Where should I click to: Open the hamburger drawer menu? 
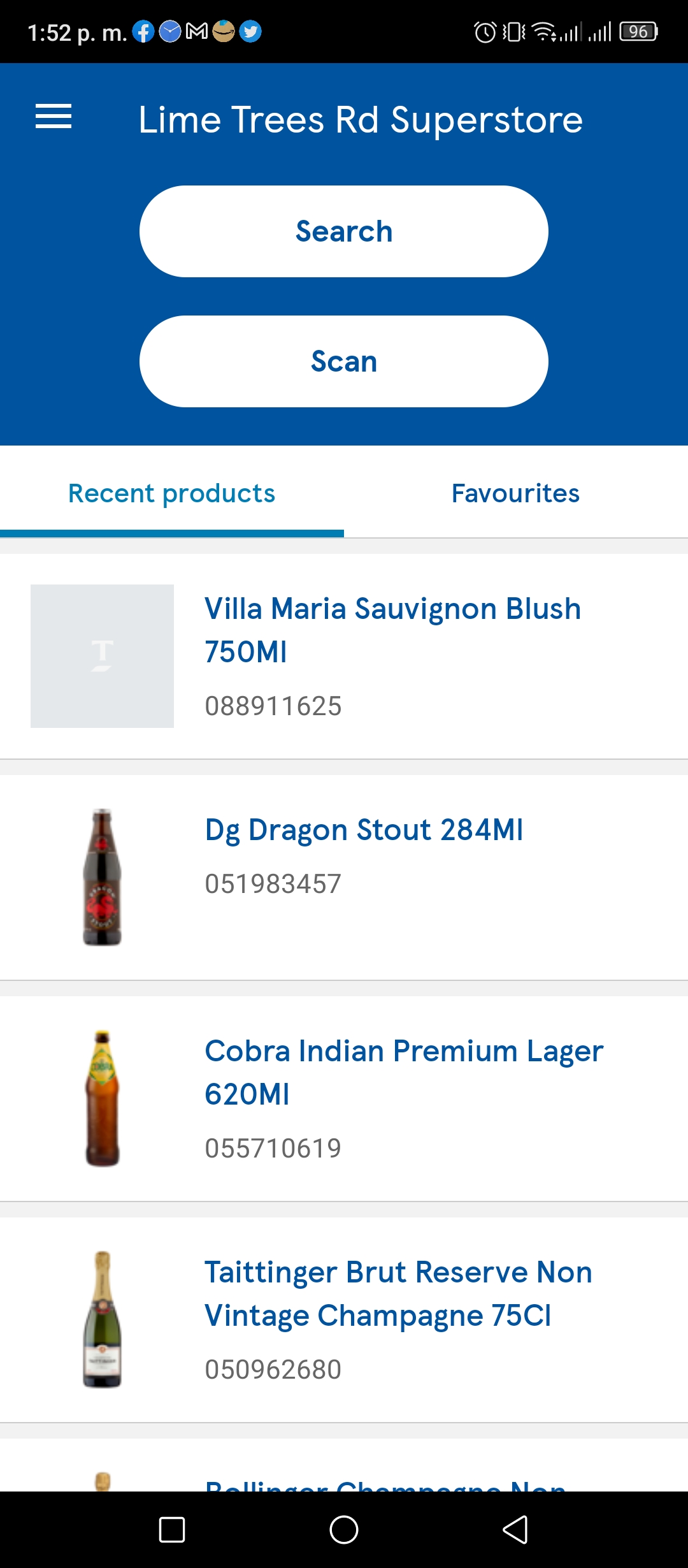click(x=54, y=117)
